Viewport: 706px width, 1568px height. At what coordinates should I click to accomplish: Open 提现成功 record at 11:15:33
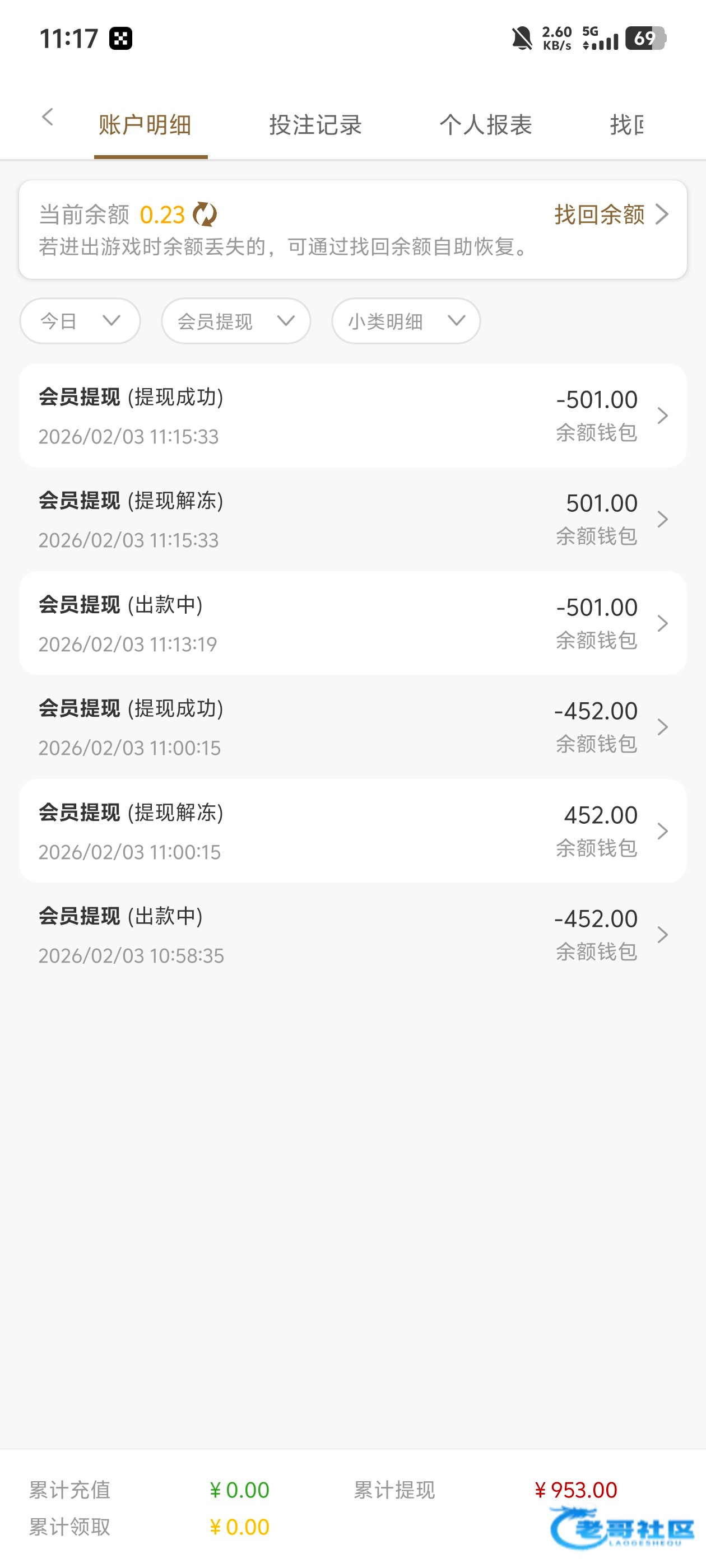tap(352, 416)
